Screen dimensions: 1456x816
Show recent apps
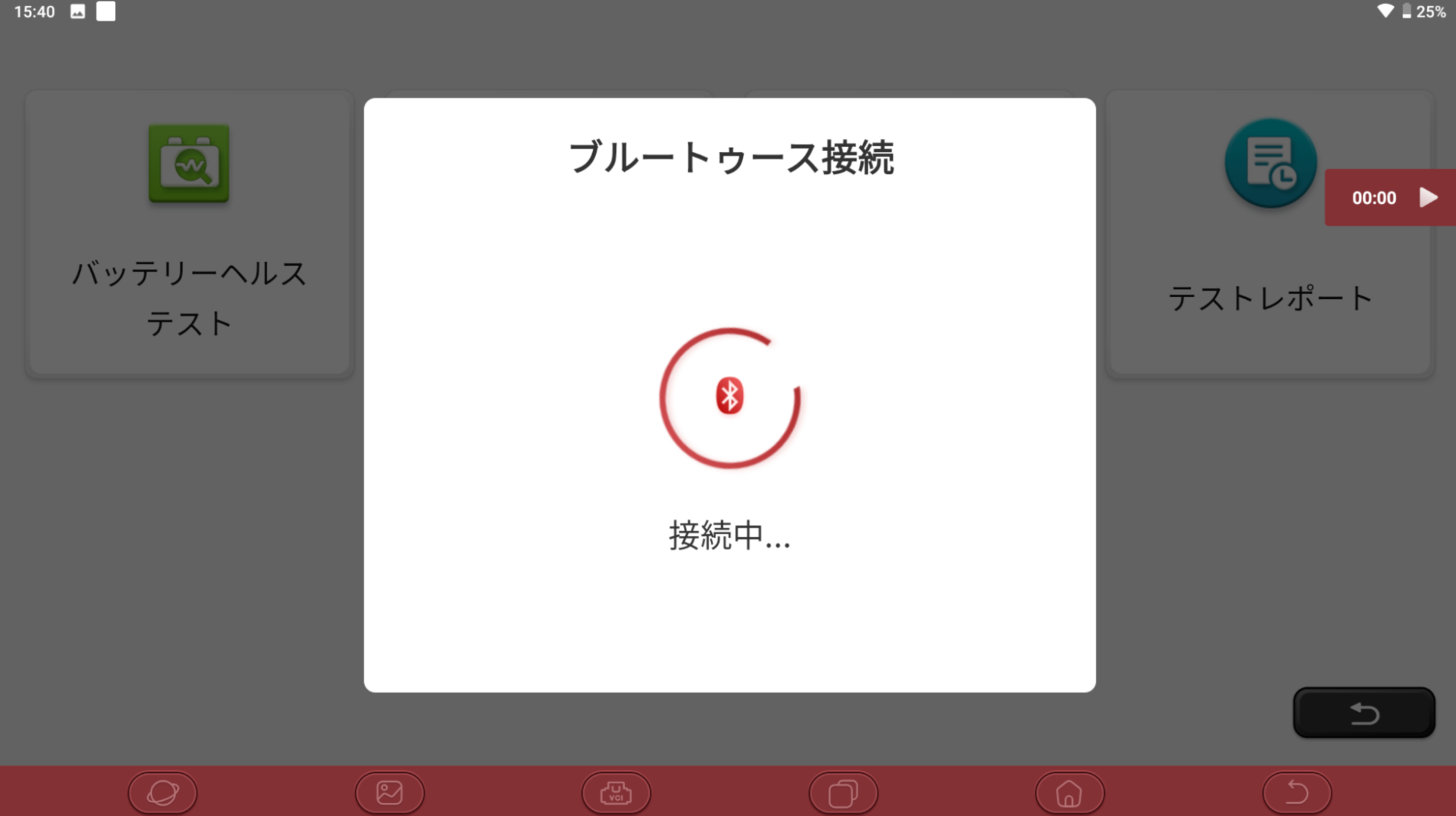coord(843,792)
